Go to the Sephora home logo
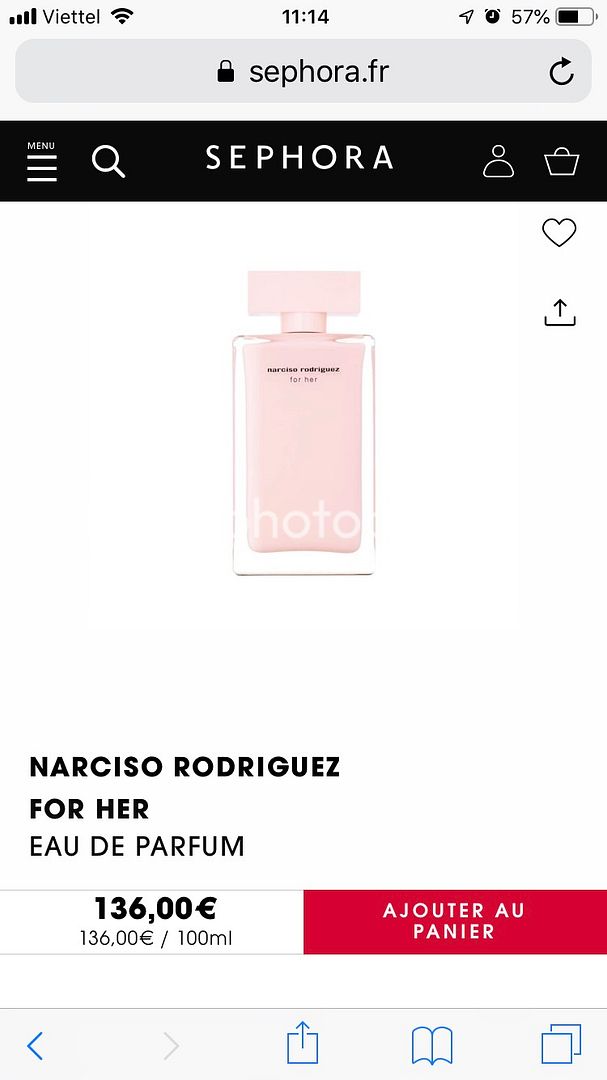This screenshot has height=1080, width=607. point(299,158)
